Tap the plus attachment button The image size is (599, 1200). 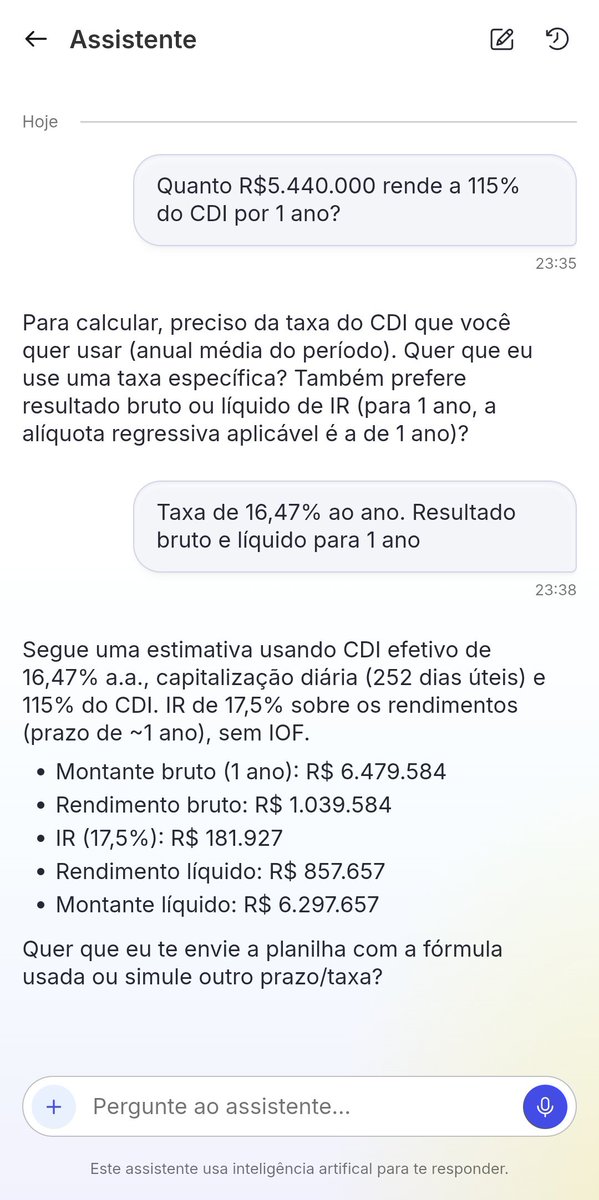click(54, 1107)
